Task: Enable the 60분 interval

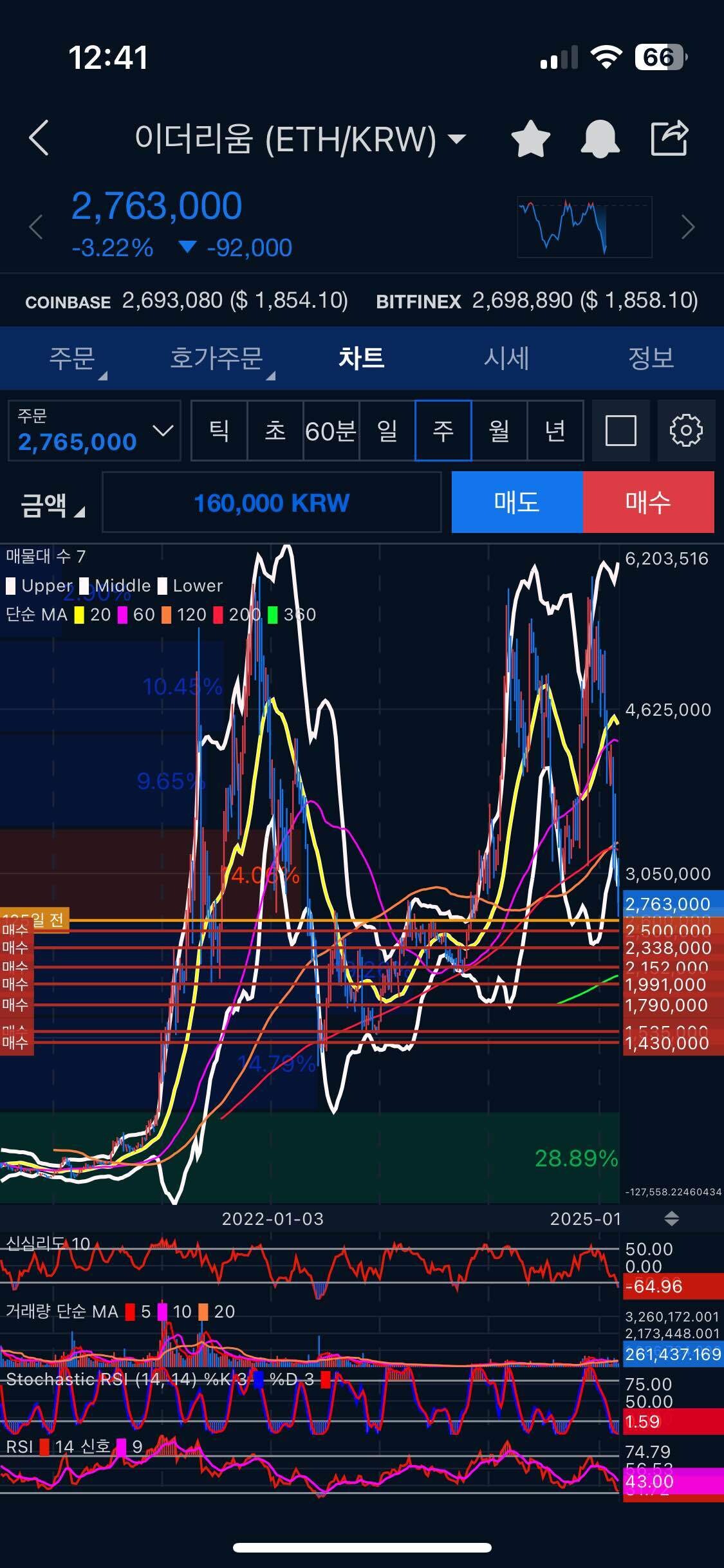Action: pyautogui.click(x=332, y=431)
